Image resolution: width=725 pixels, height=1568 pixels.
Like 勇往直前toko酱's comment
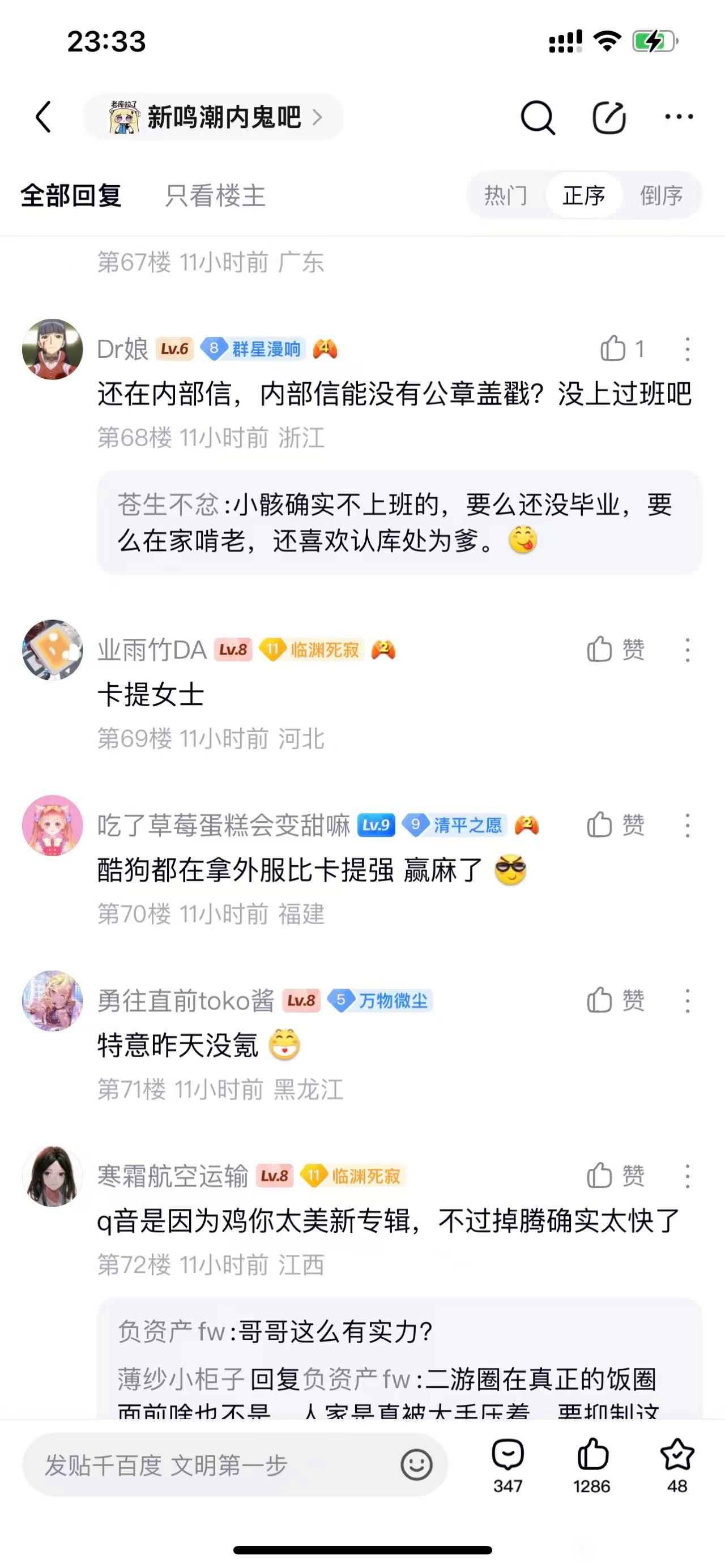click(x=600, y=1000)
